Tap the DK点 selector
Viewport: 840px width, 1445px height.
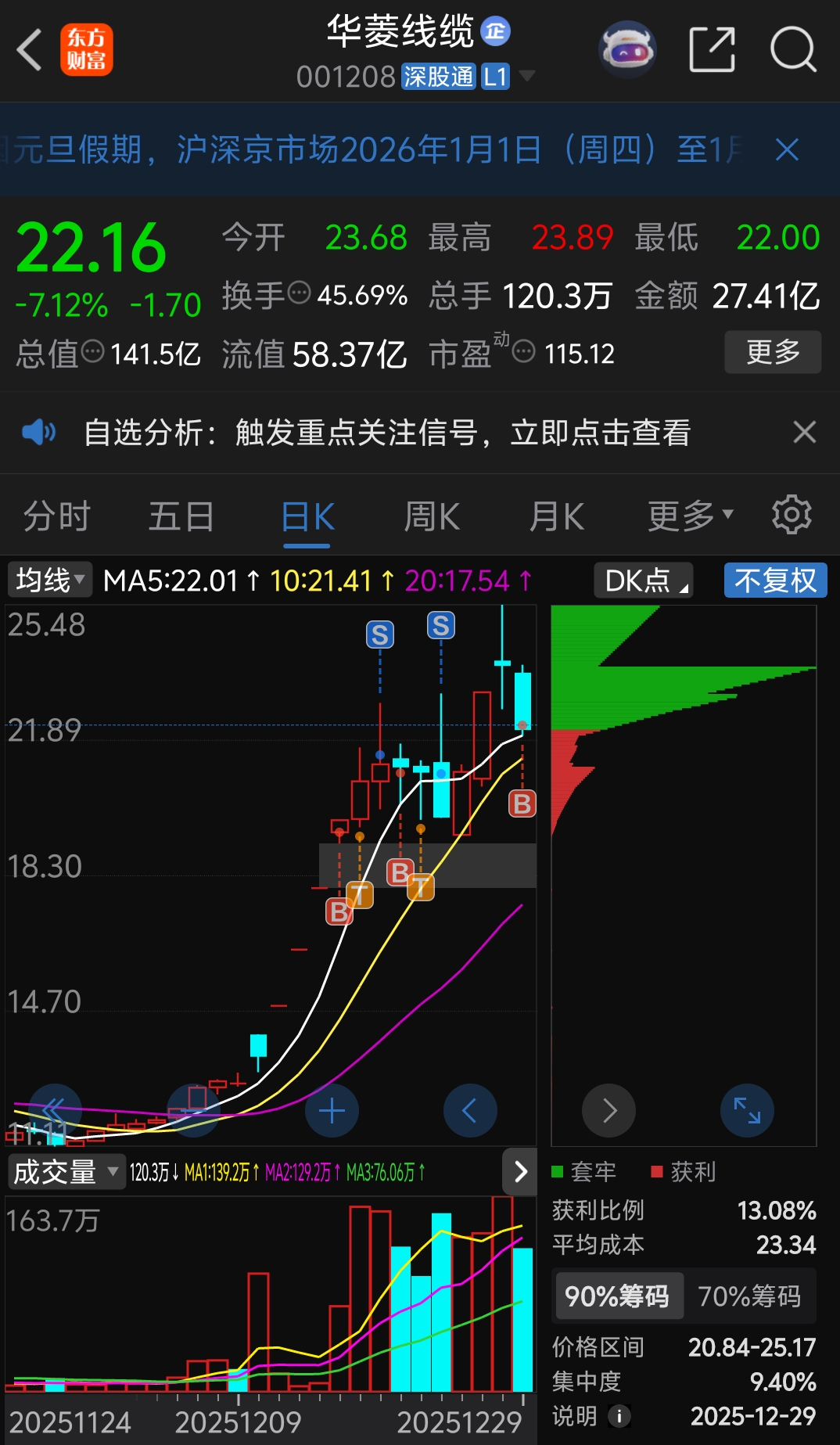coord(644,581)
